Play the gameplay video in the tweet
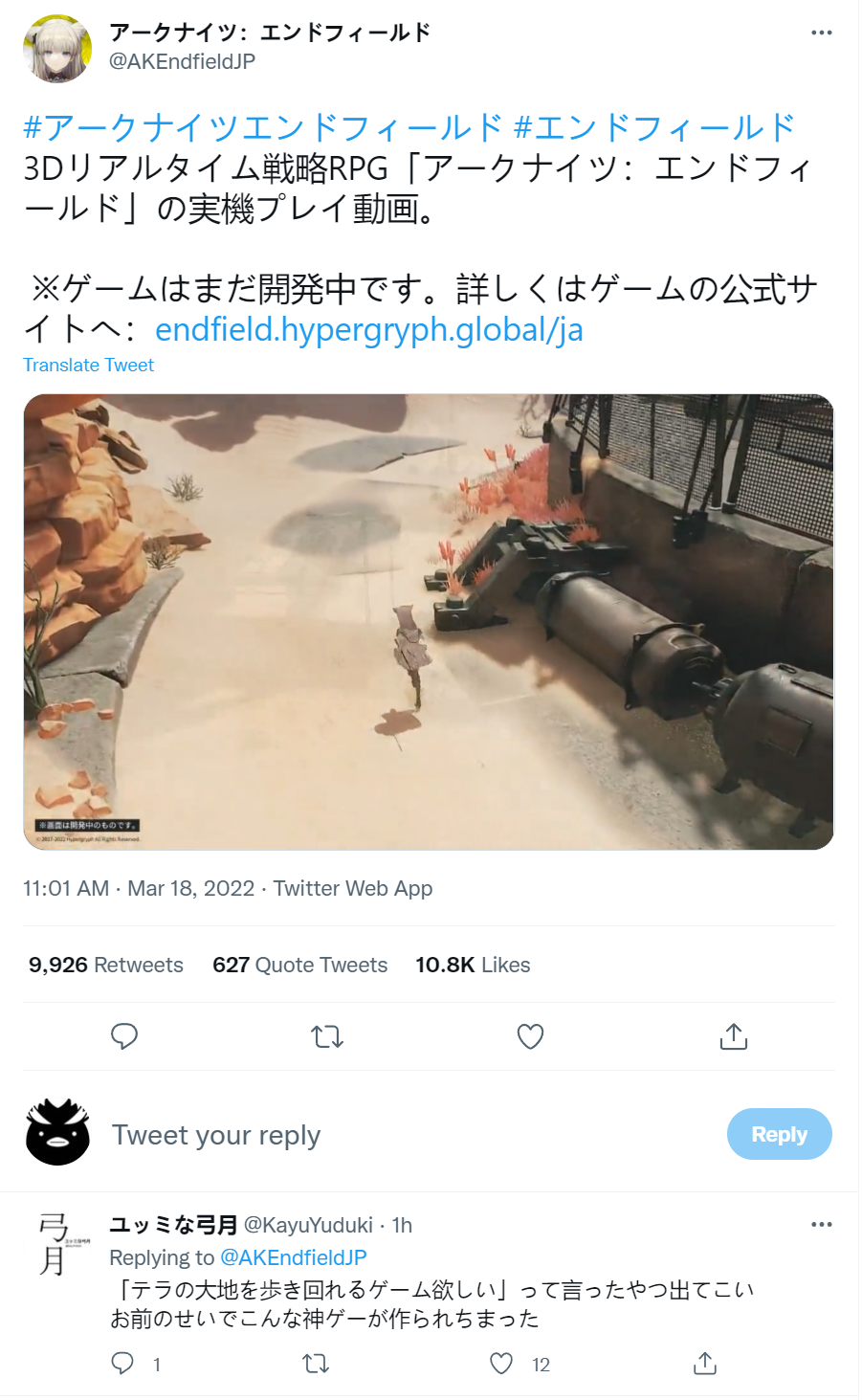 tap(429, 622)
